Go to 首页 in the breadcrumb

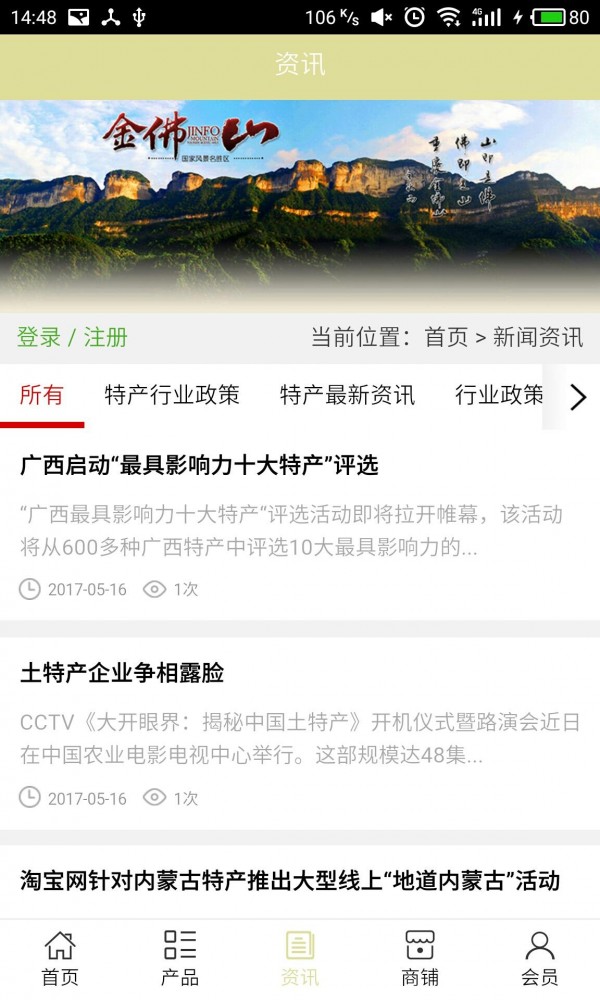point(446,338)
